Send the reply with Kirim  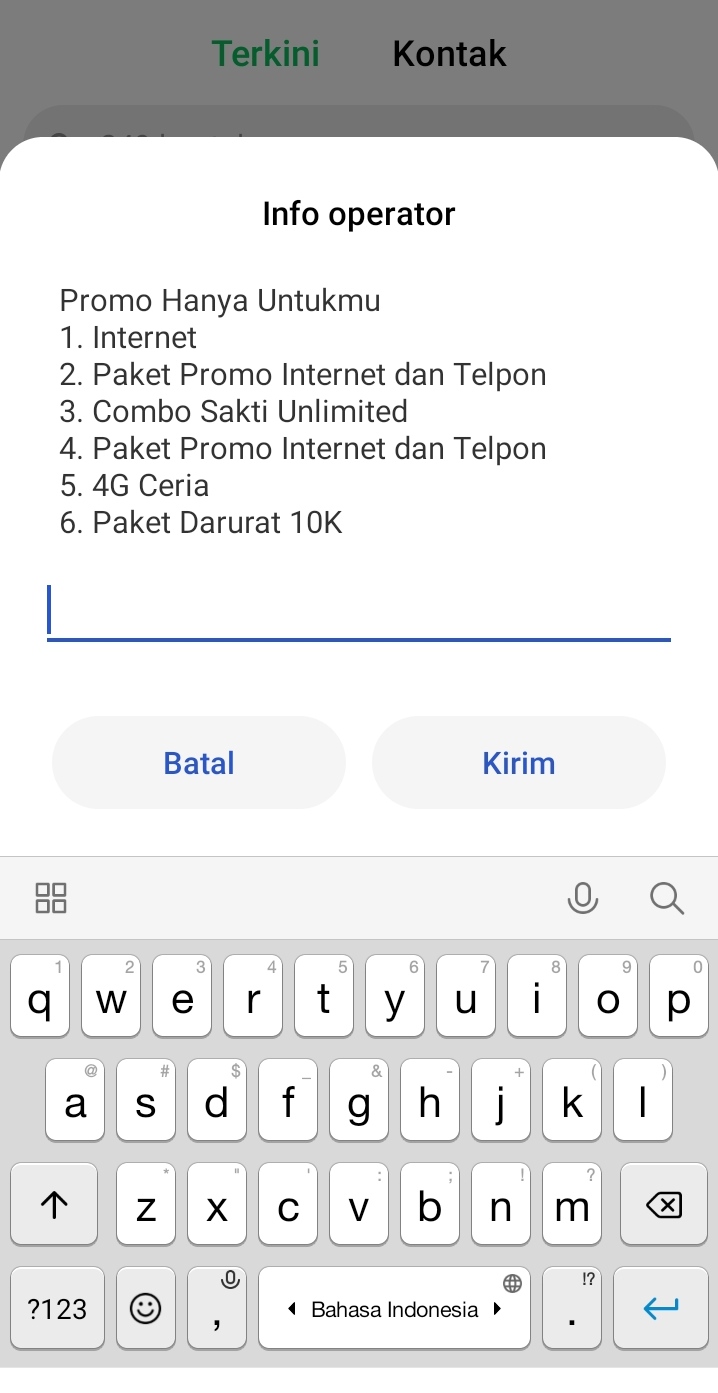518,763
